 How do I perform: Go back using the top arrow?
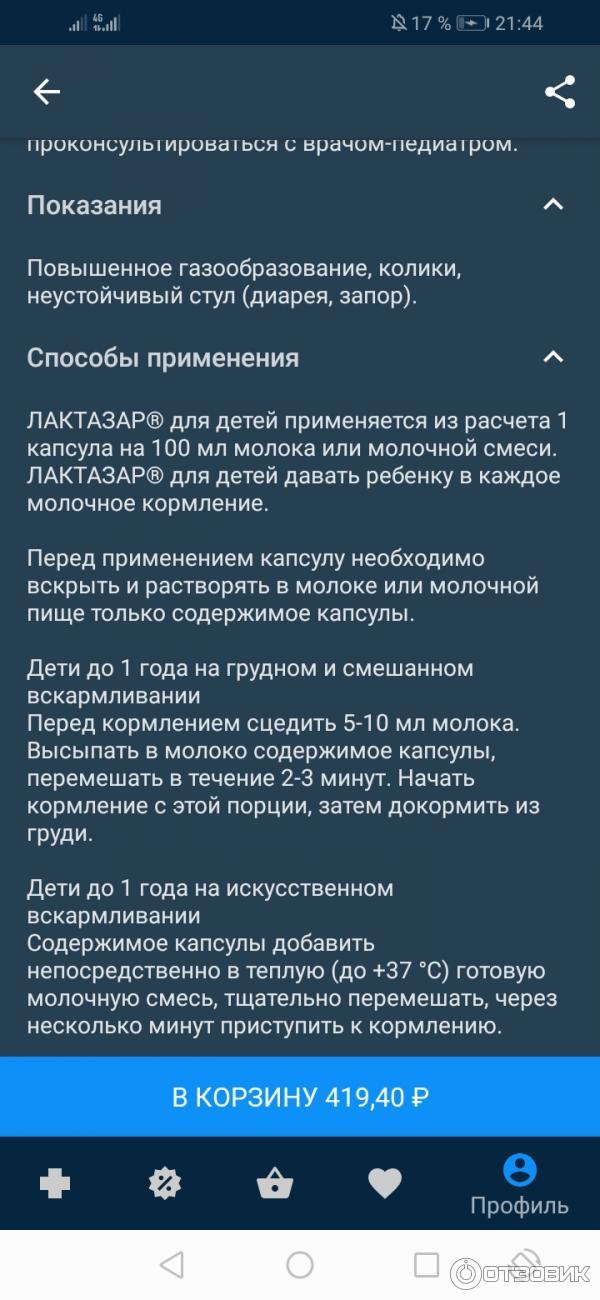coord(47,93)
